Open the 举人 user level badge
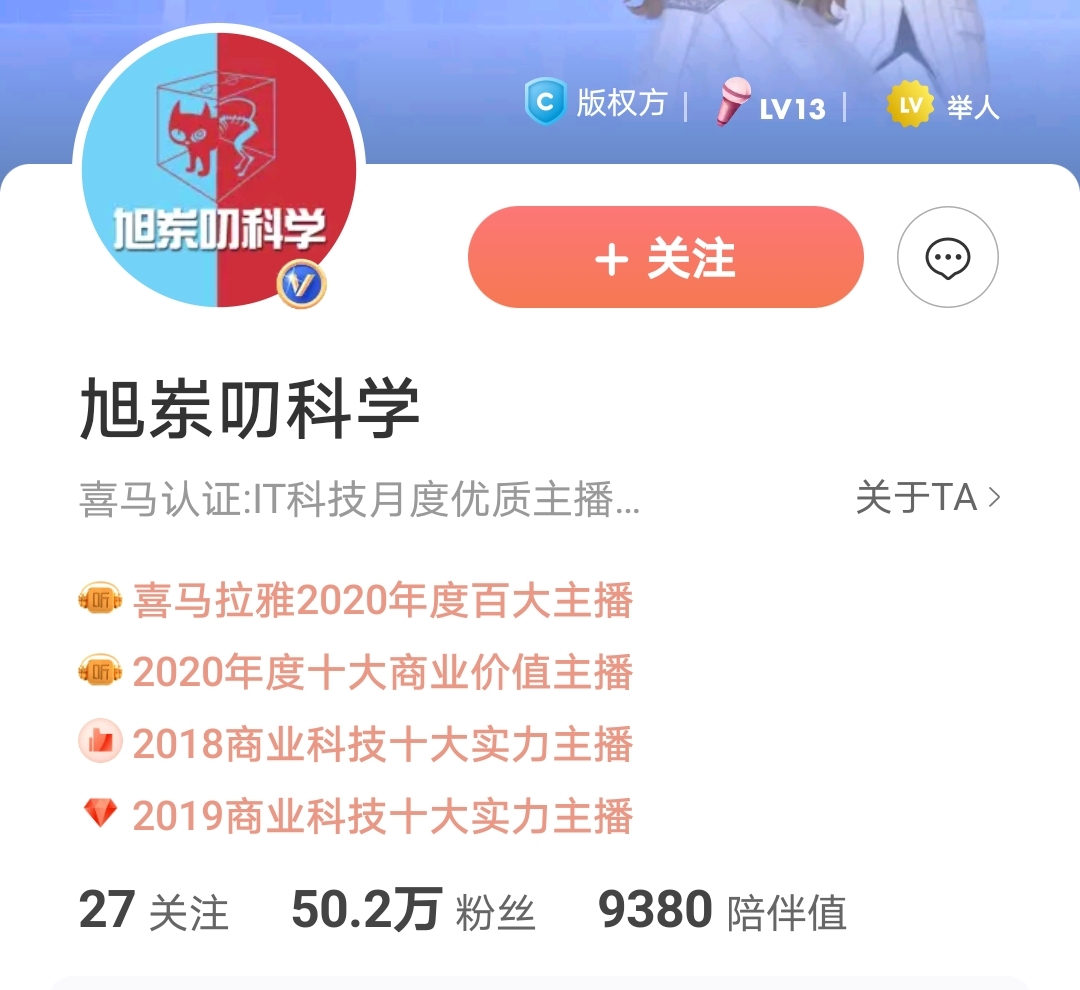The height and width of the screenshot is (990, 1080). click(x=943, y=105)
